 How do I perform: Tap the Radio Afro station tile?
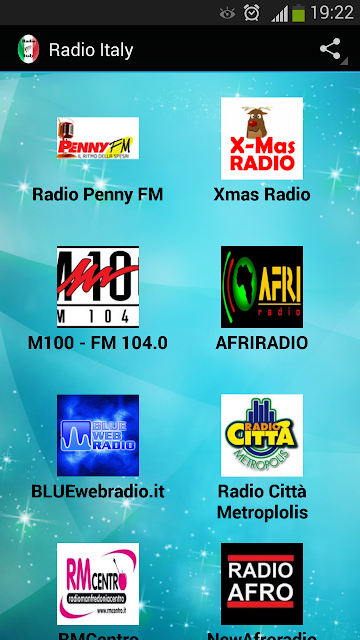262,584
